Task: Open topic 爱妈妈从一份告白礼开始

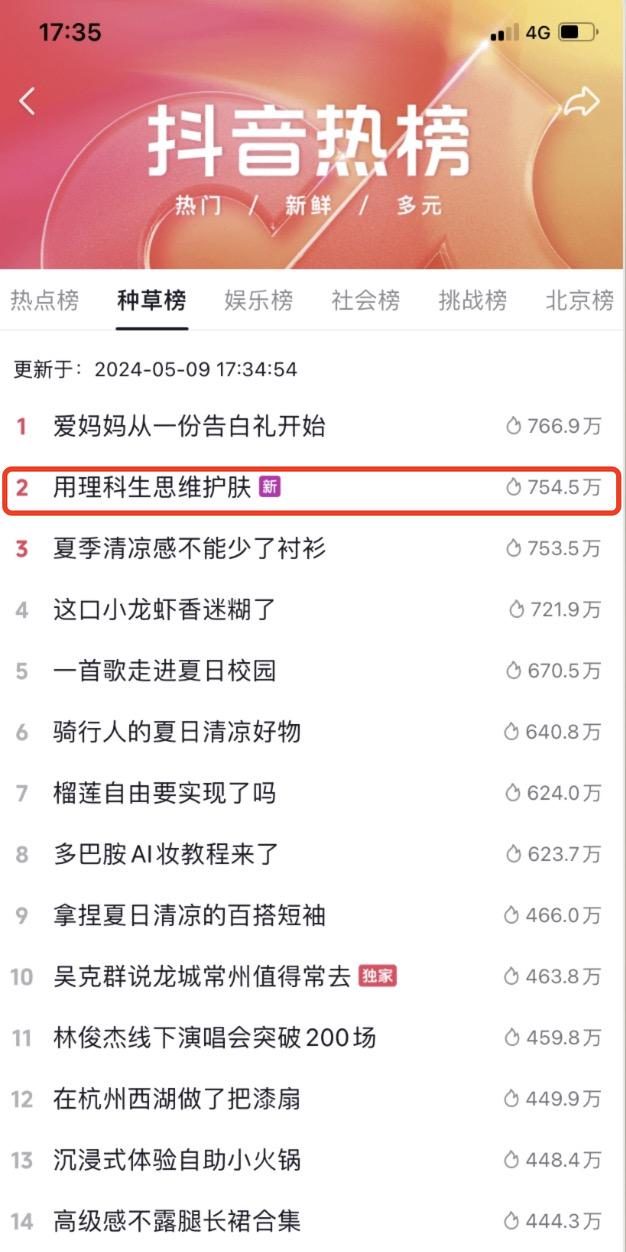Action: pos(189,427)
